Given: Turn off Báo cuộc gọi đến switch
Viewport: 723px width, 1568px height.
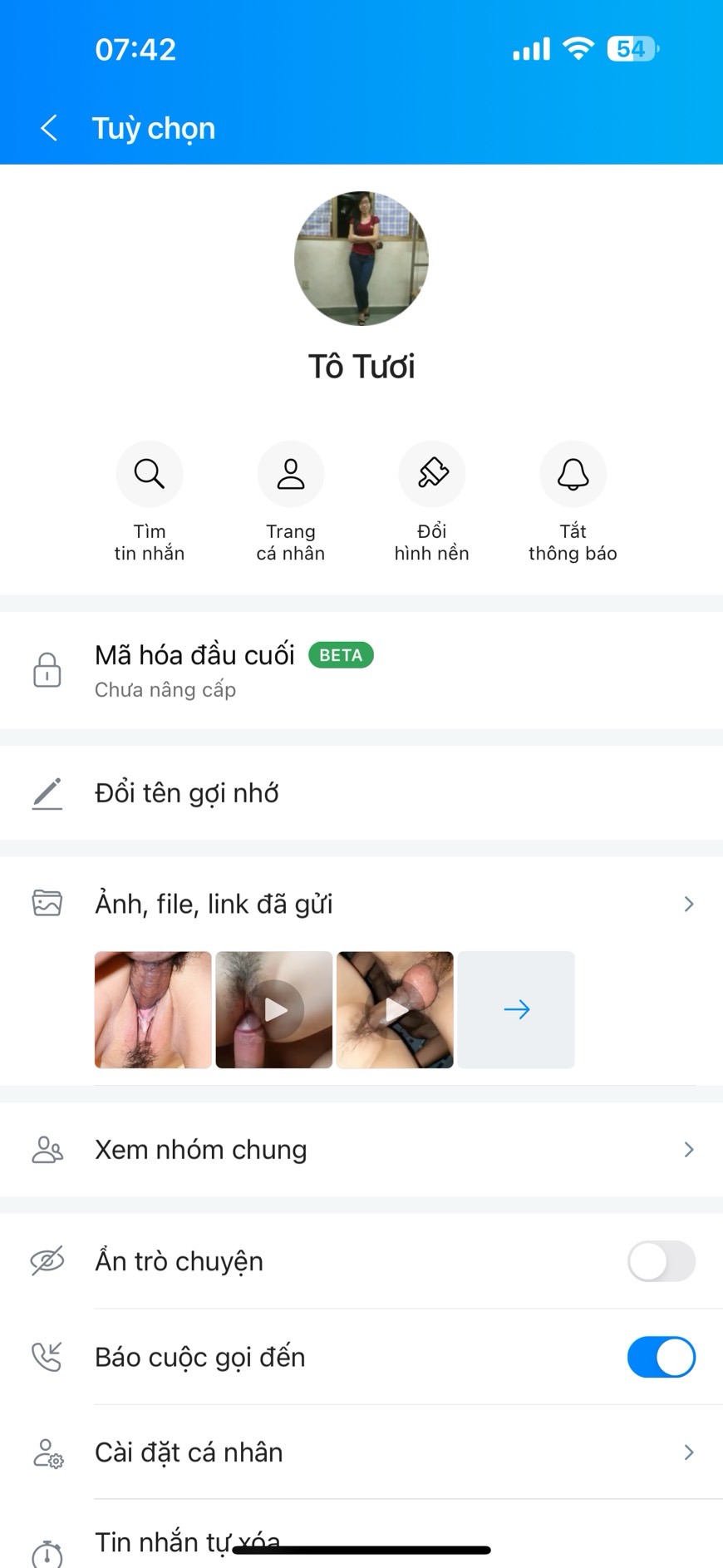Looking at the screenshot, I should tap(661, 1357).
